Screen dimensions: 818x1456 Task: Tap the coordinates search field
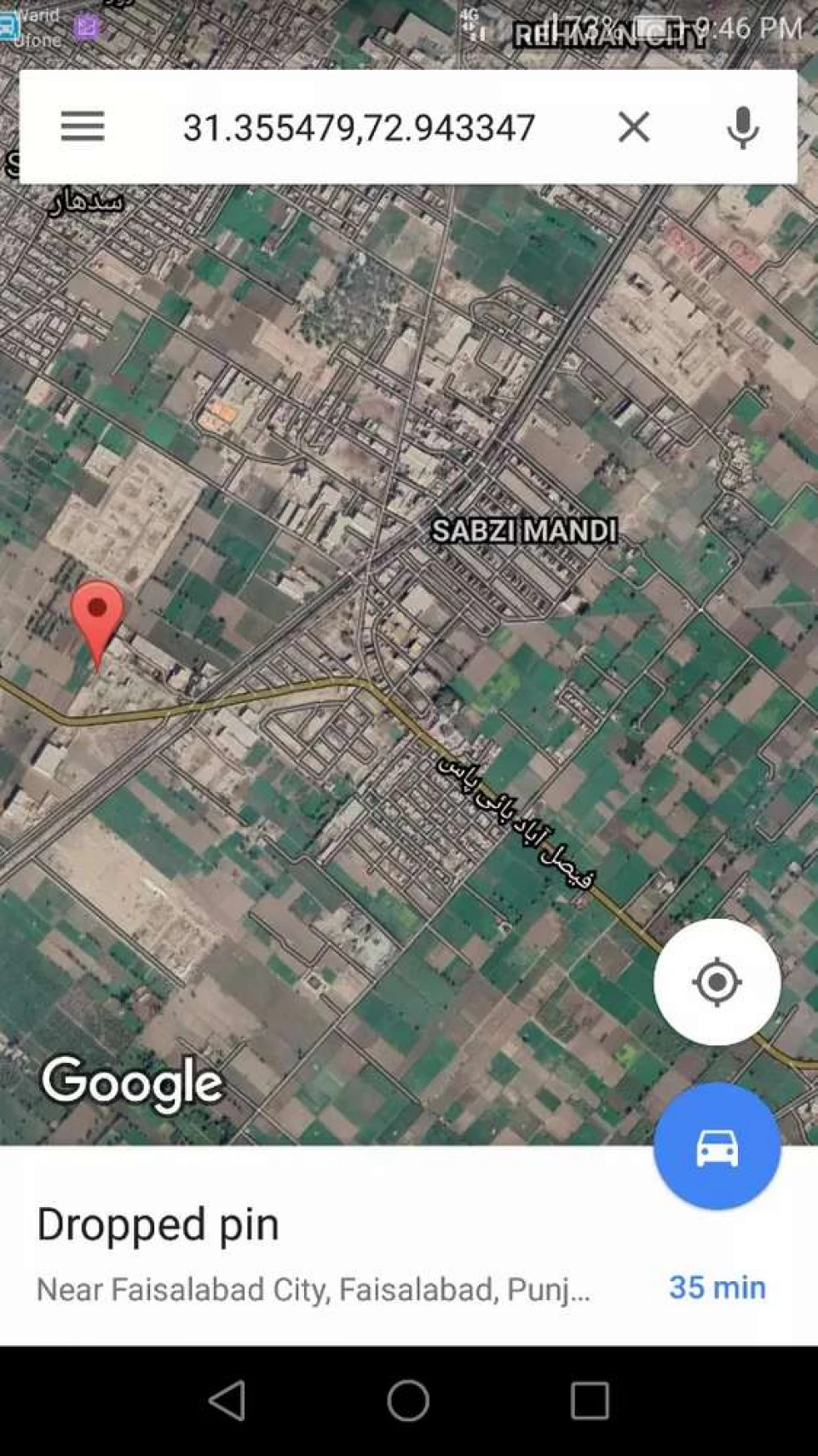click(x=359, y=128)
